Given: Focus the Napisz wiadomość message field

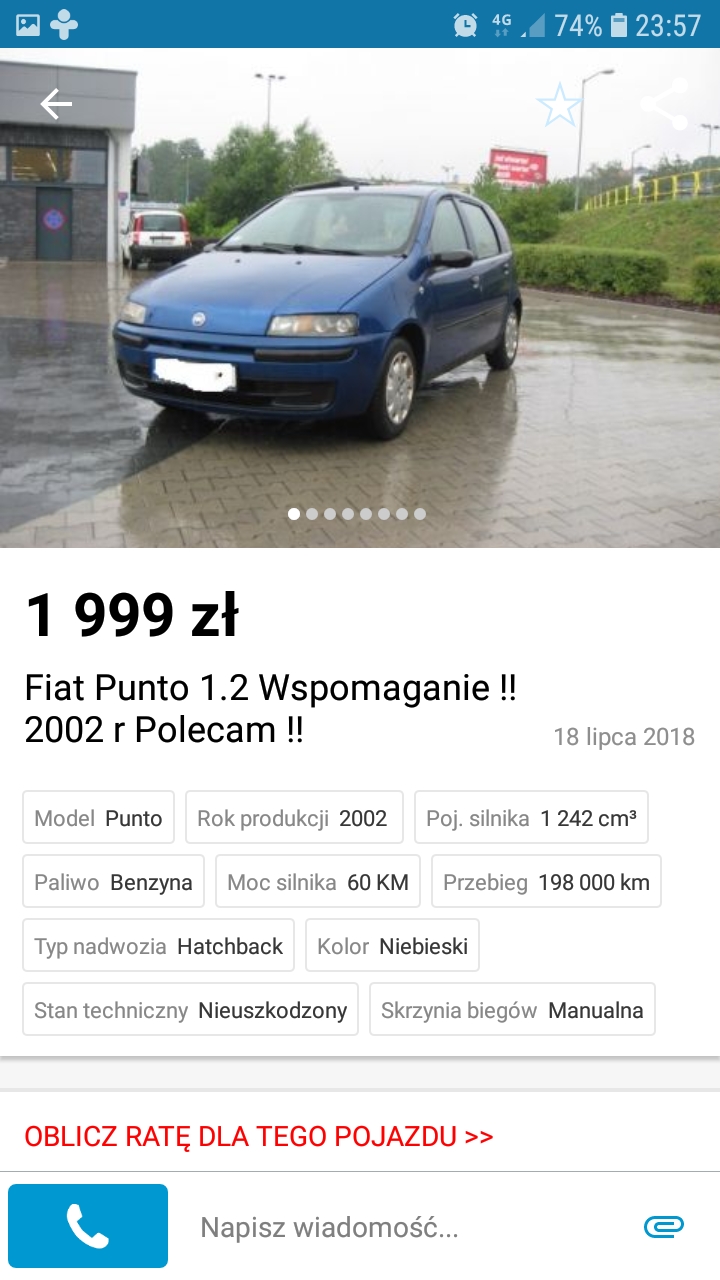Looking at the screenshot, I should 400,1227.
